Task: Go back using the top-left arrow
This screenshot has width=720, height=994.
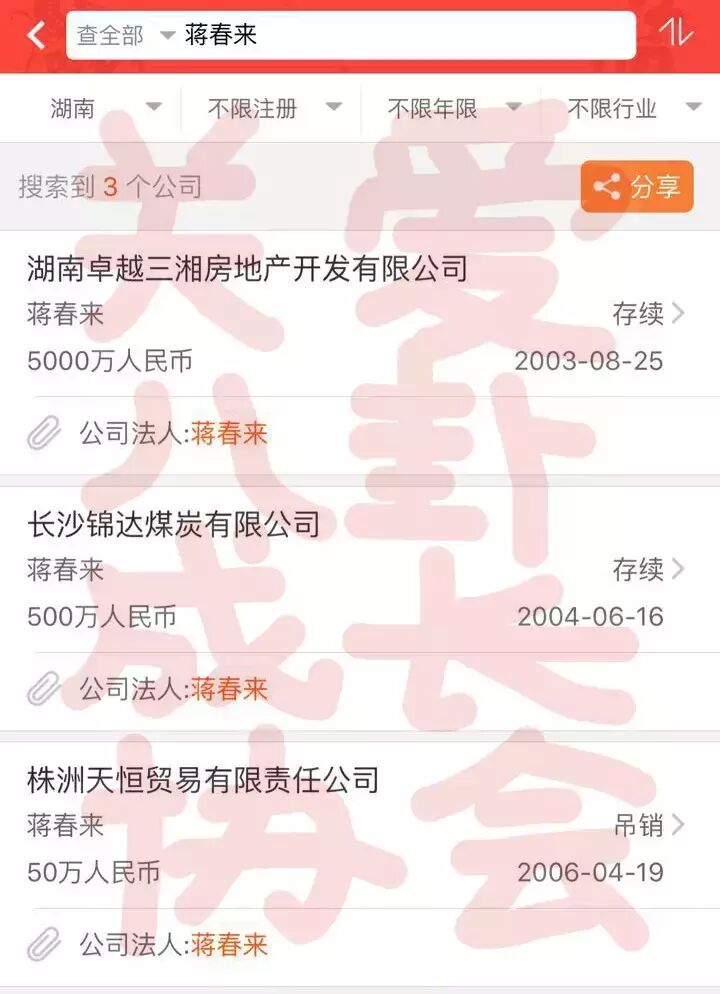Action: [x=36, y=35]
